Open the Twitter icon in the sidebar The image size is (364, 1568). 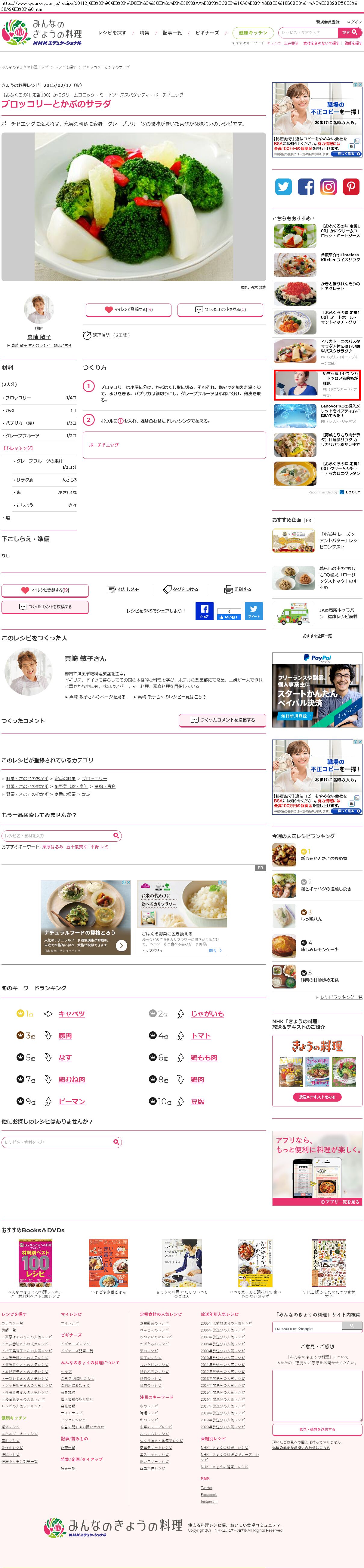[x=283, y=187]
